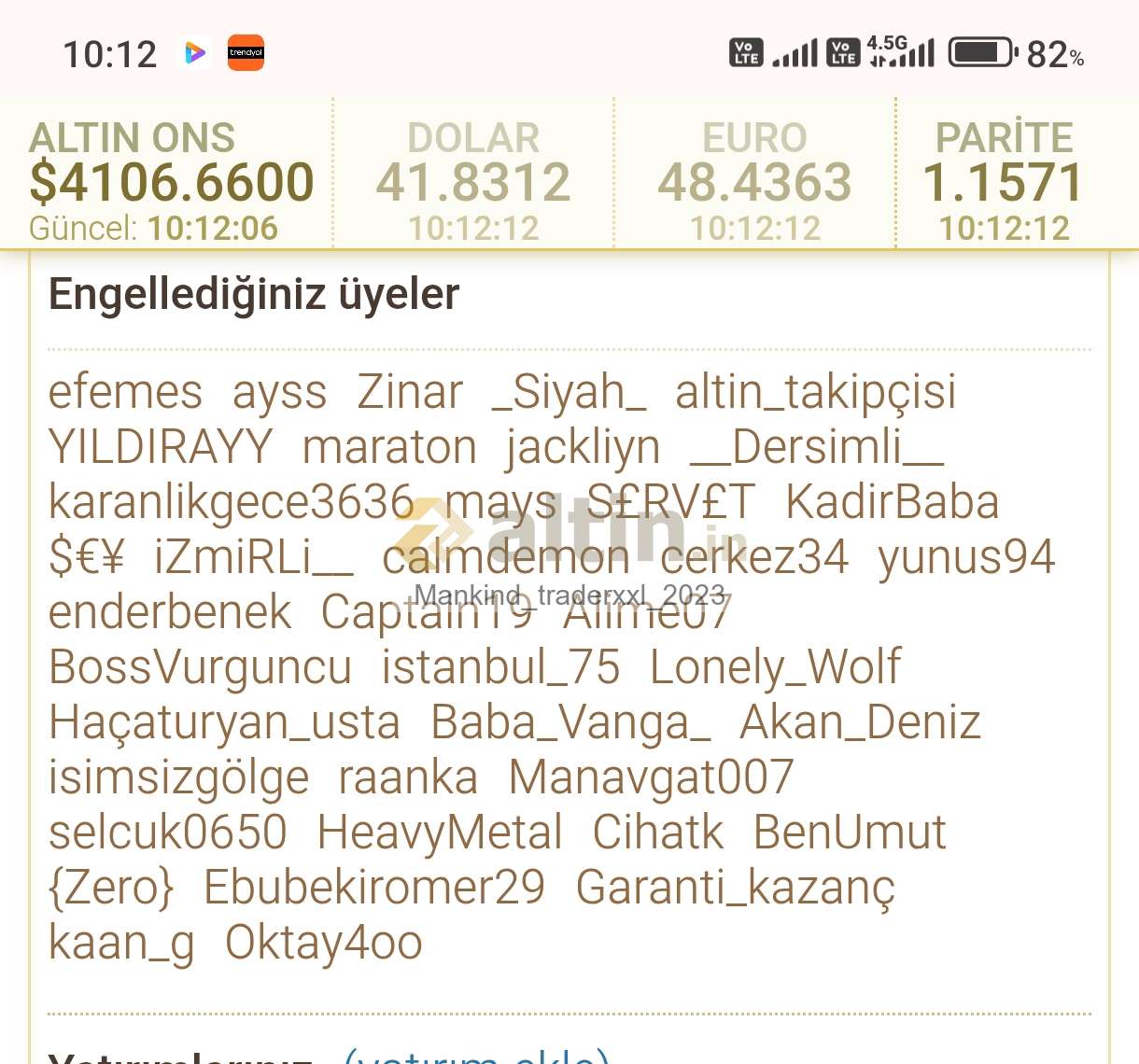
Task: Open the username istanbul_75
Action: coord(500,667)
